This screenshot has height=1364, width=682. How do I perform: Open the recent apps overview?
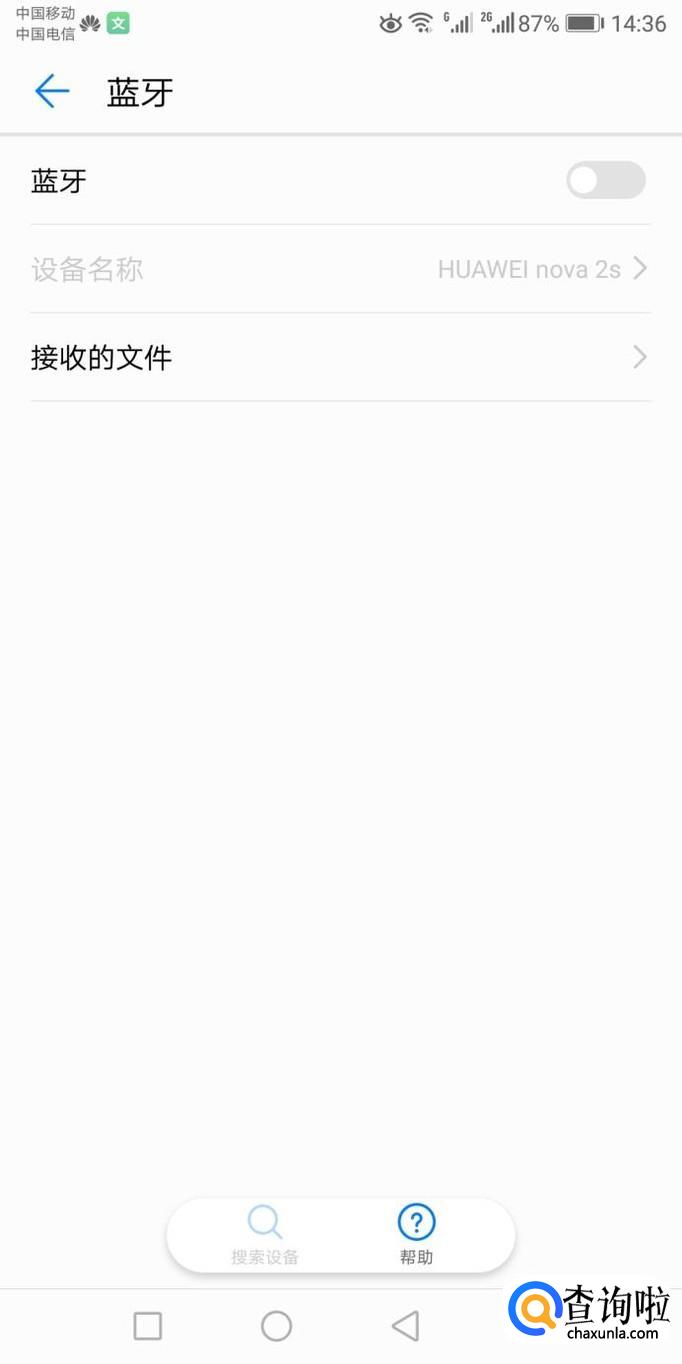point(148,1326)
